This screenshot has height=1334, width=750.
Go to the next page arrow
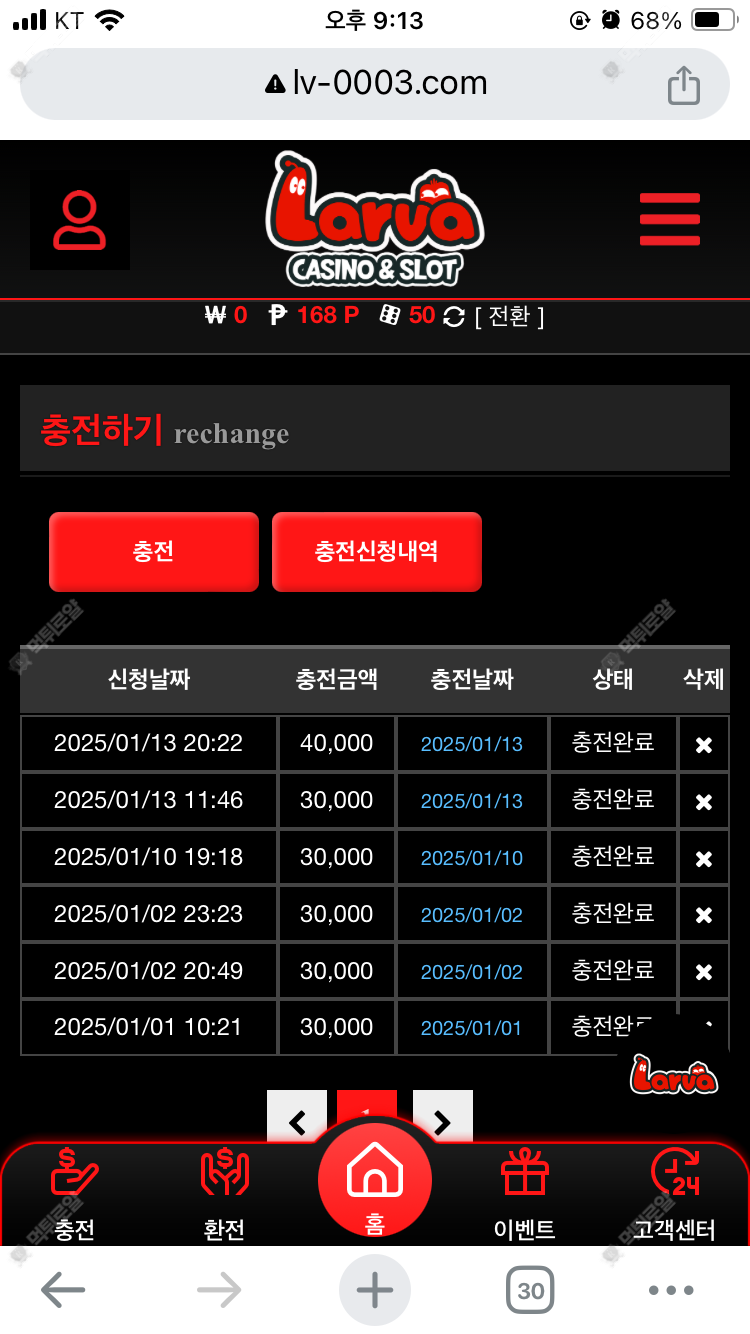click(442, 1120)
